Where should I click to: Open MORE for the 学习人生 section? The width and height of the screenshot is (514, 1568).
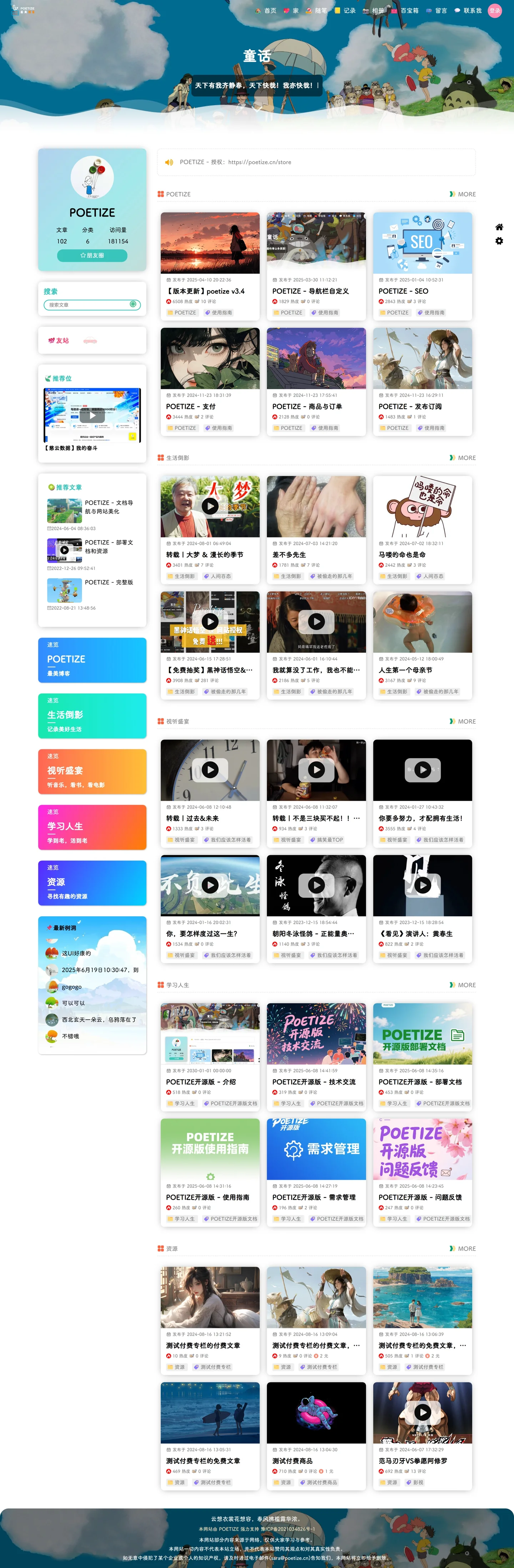tap(463, 985)
